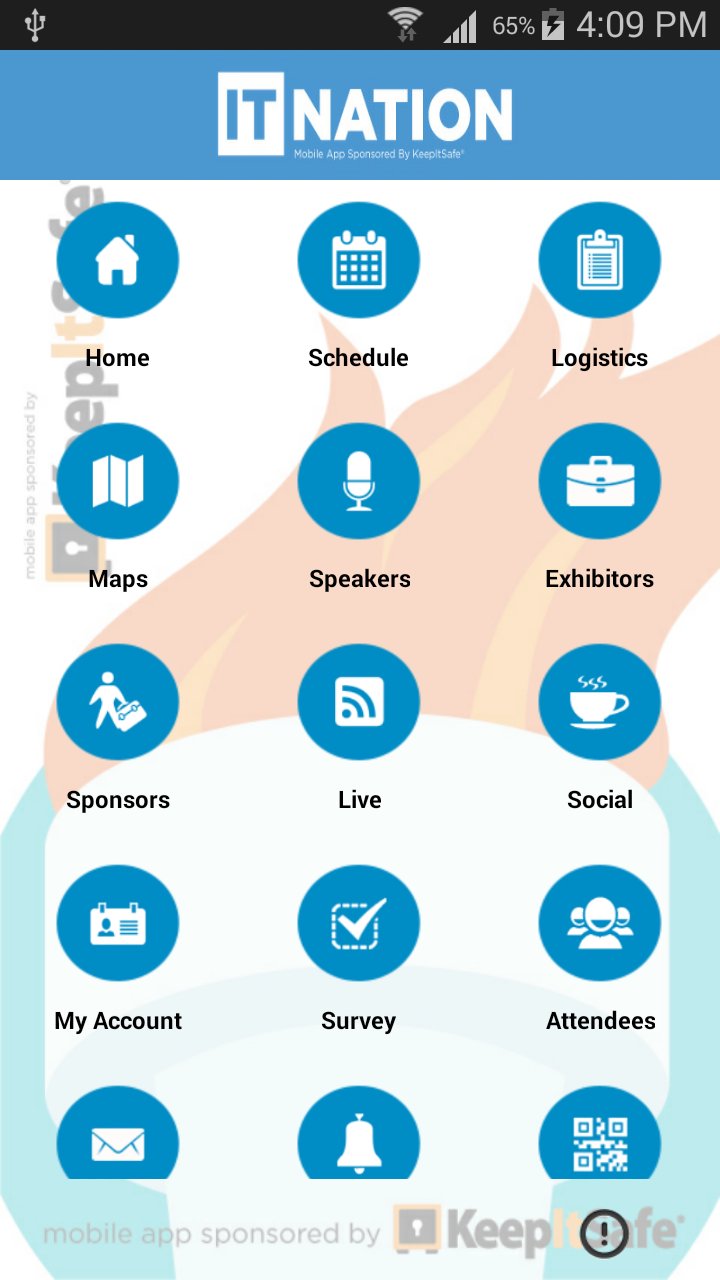Open the Home icon
This screenshot has width=720, height=1280.
[118, 260]
